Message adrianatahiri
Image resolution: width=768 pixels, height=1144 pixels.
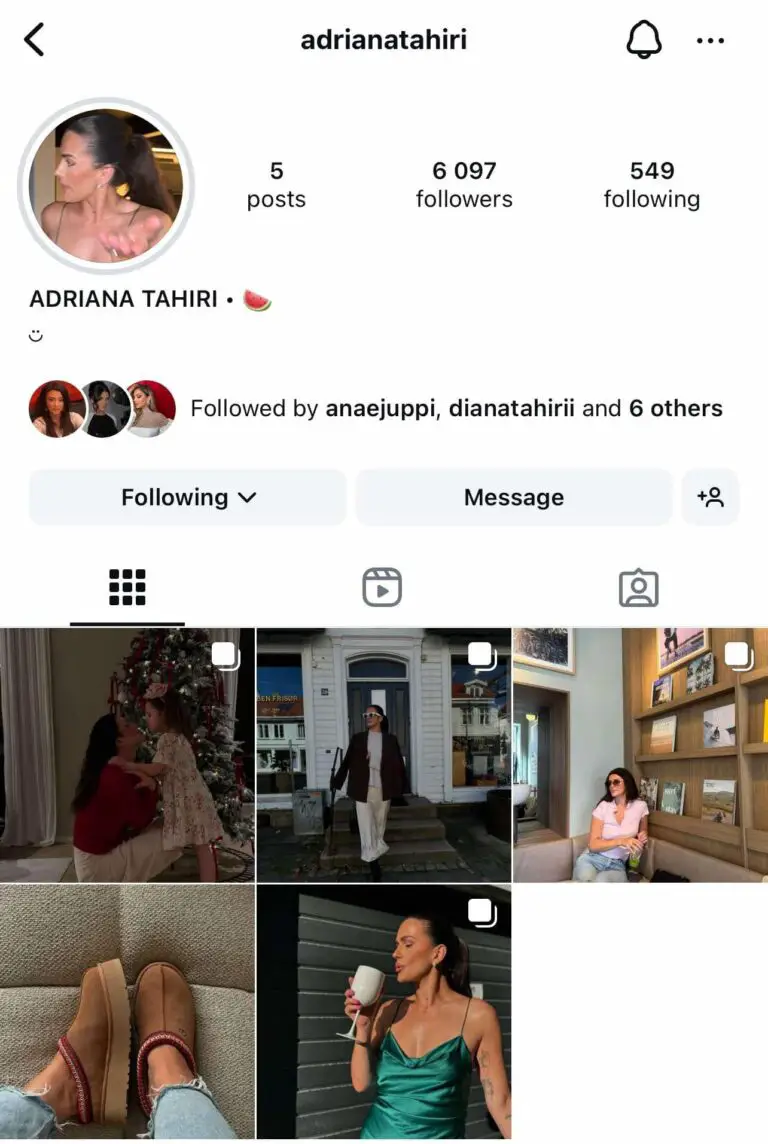513,497
